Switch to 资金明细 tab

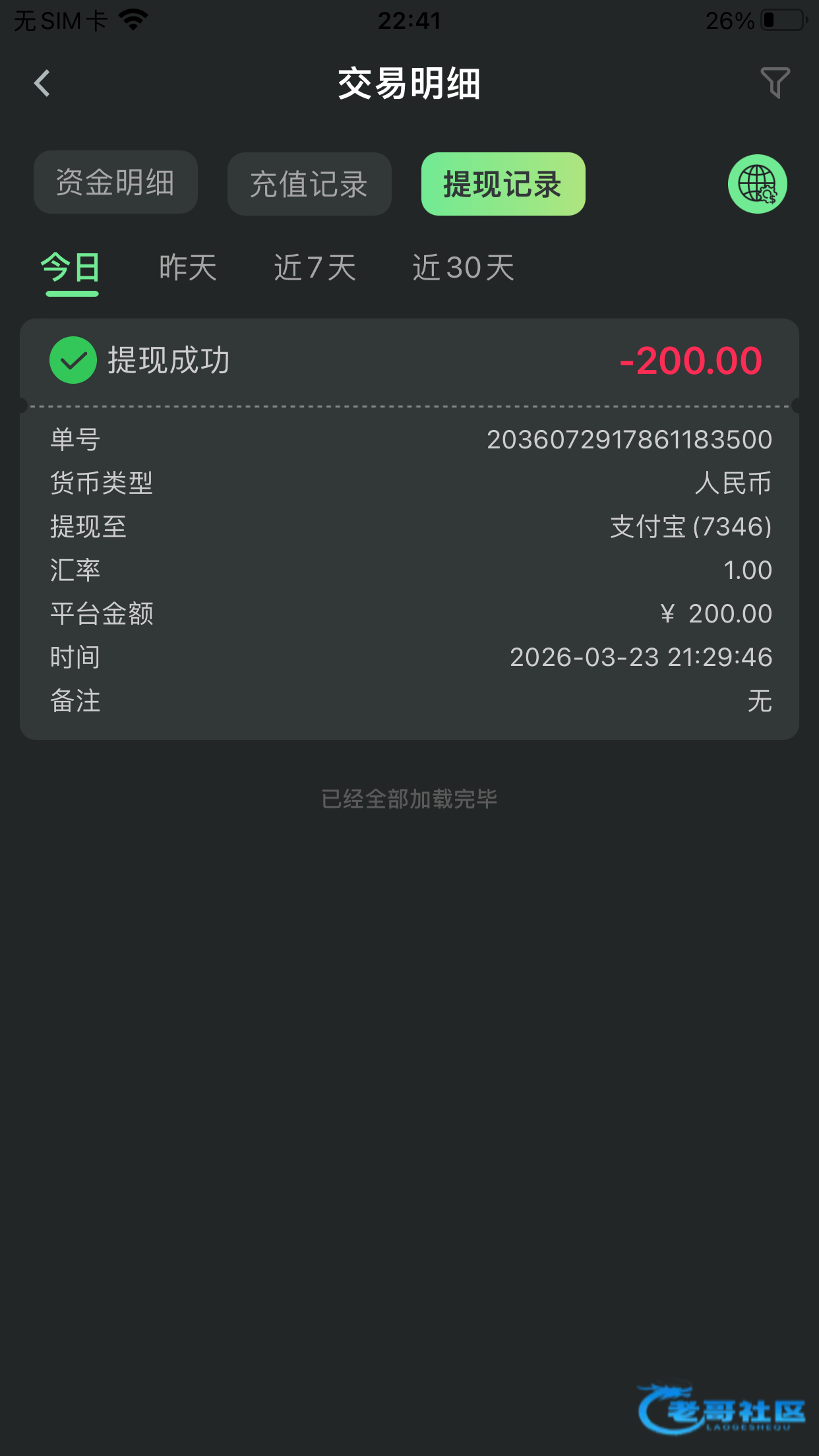(x=115, y=183)
